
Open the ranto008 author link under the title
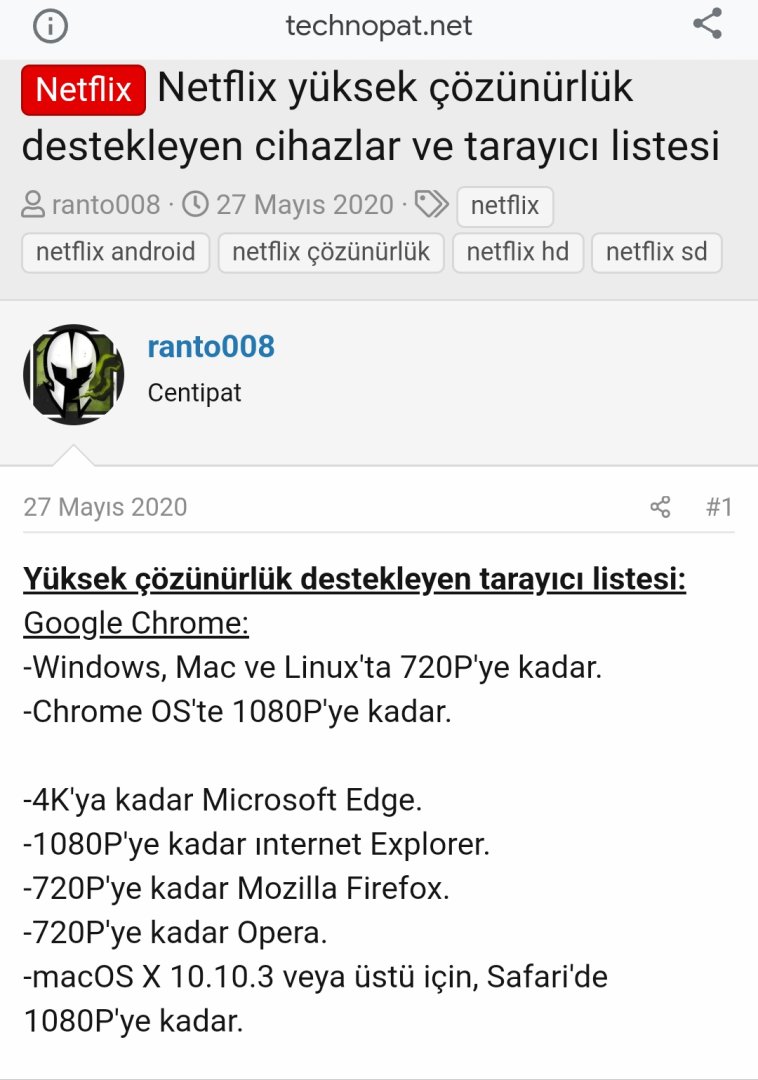(x=105, y=205)
